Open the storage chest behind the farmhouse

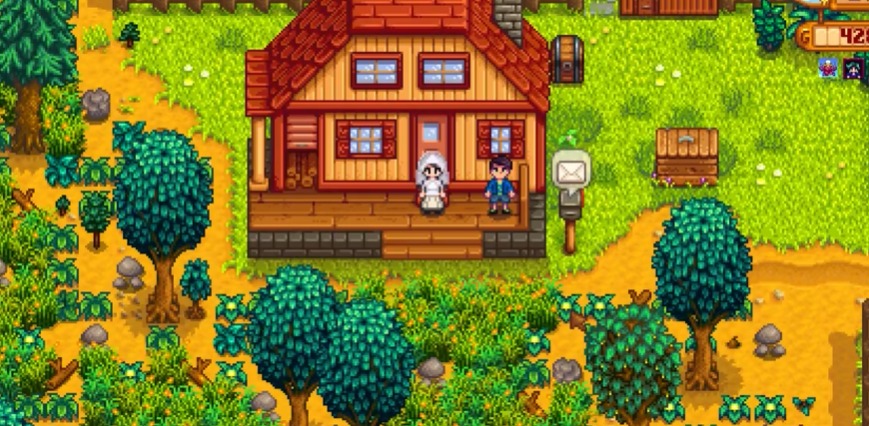click(x=566, y=58)
